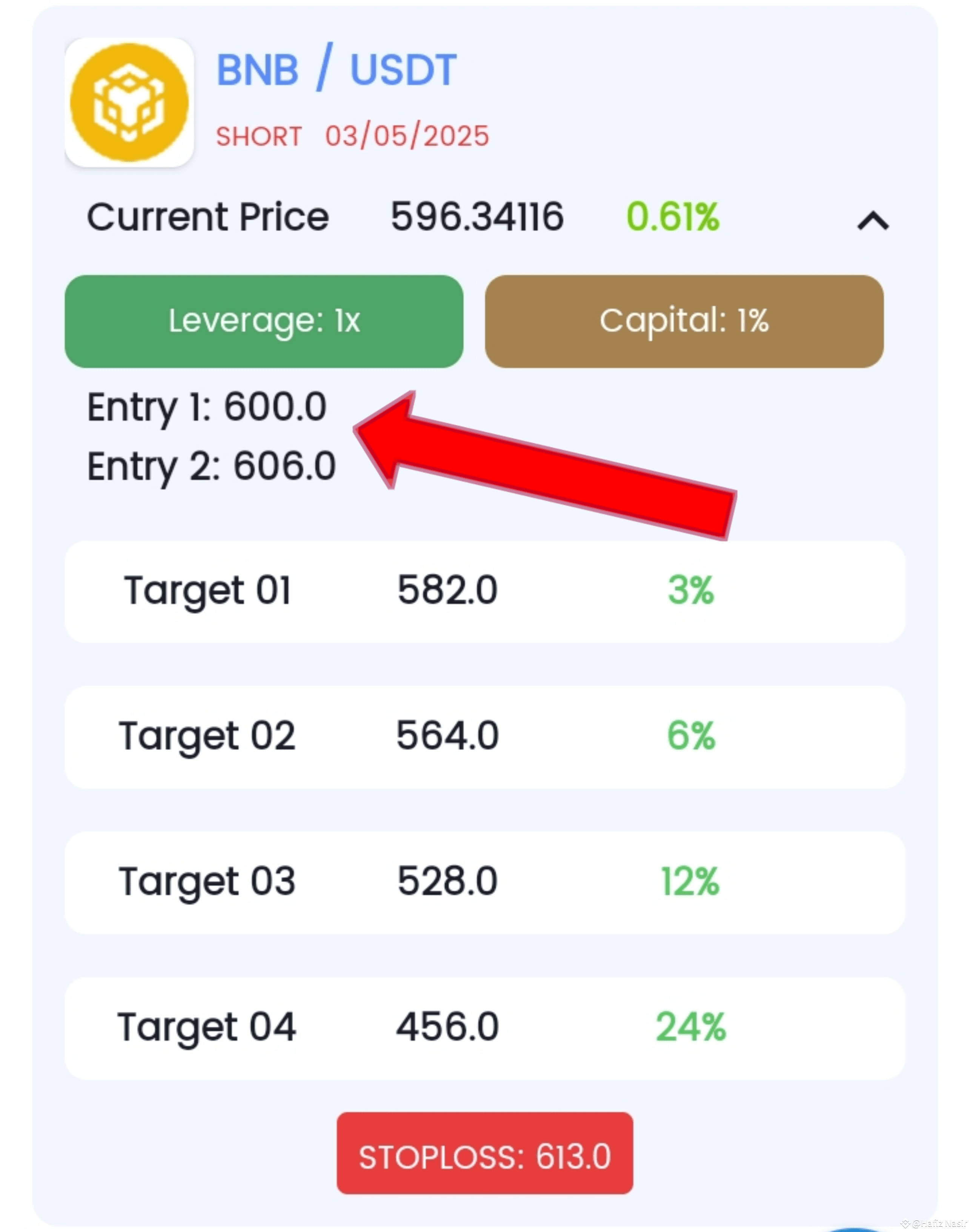This screenshot has width=970, height=1232.
Task: Click the green 0.61% change indicator
Action: pos(673,217)
